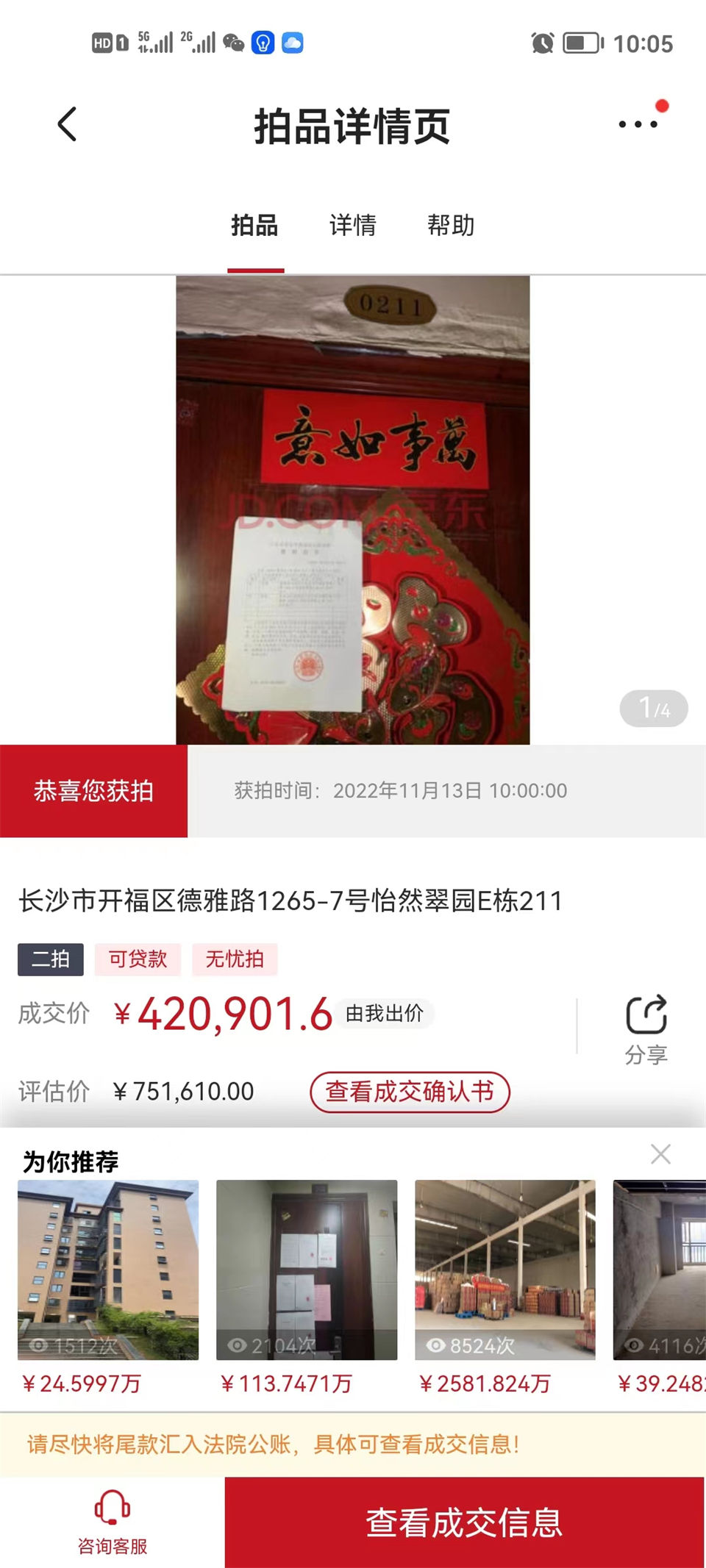706x1568 pixels.
Task: Open the three-dot overflow menu
Action: tap(638, 123)
